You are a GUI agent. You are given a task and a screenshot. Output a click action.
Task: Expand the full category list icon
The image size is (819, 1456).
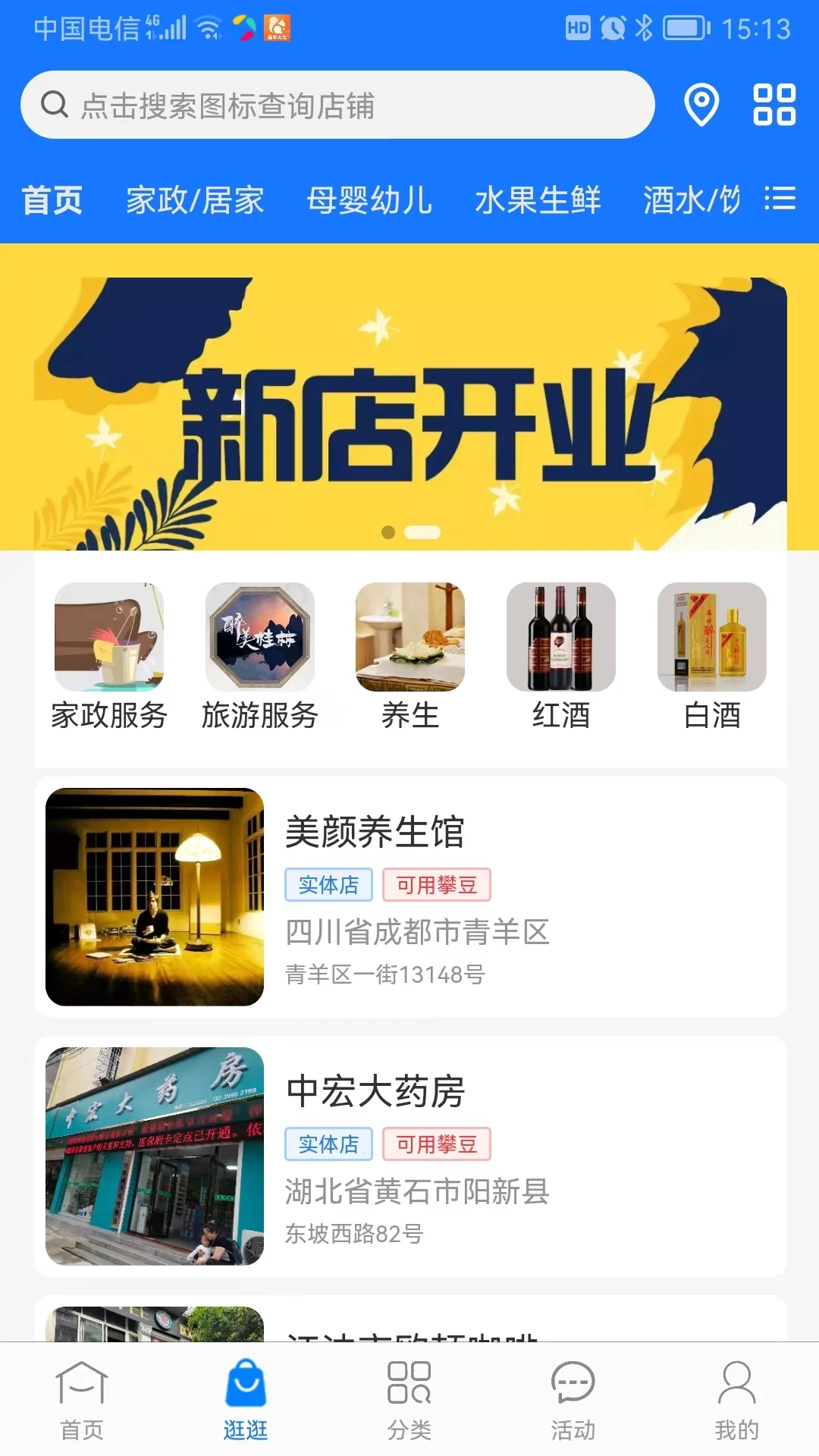click(780, 199)
